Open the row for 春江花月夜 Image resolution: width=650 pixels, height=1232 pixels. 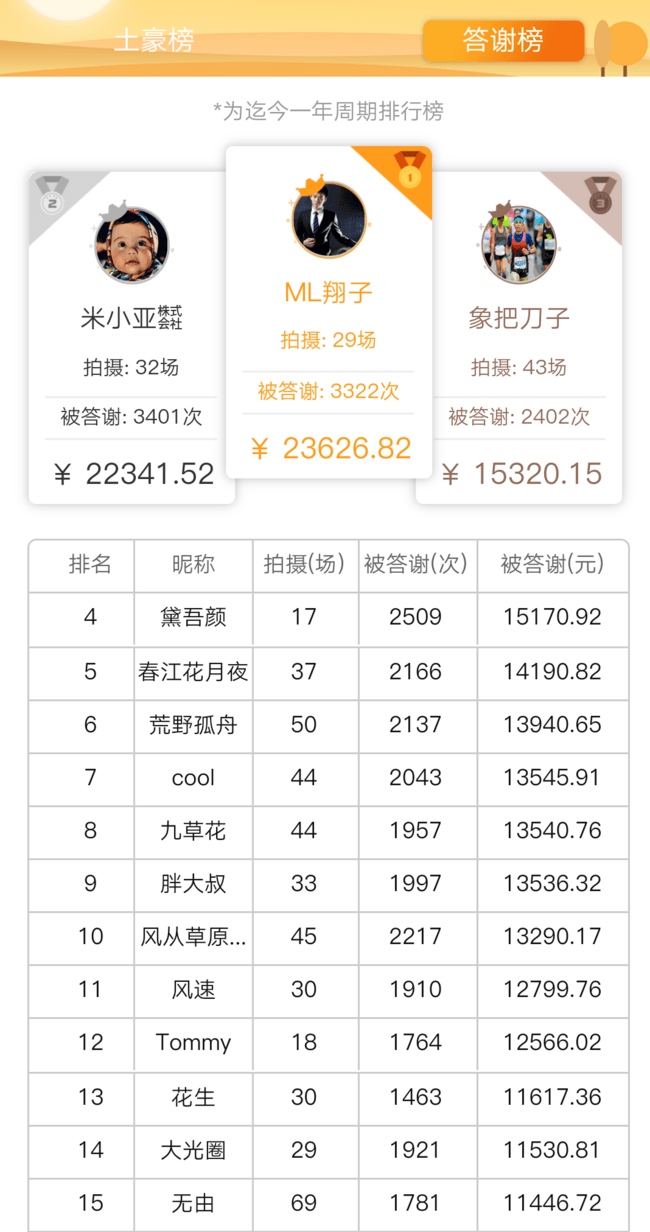tap(328, 672)
